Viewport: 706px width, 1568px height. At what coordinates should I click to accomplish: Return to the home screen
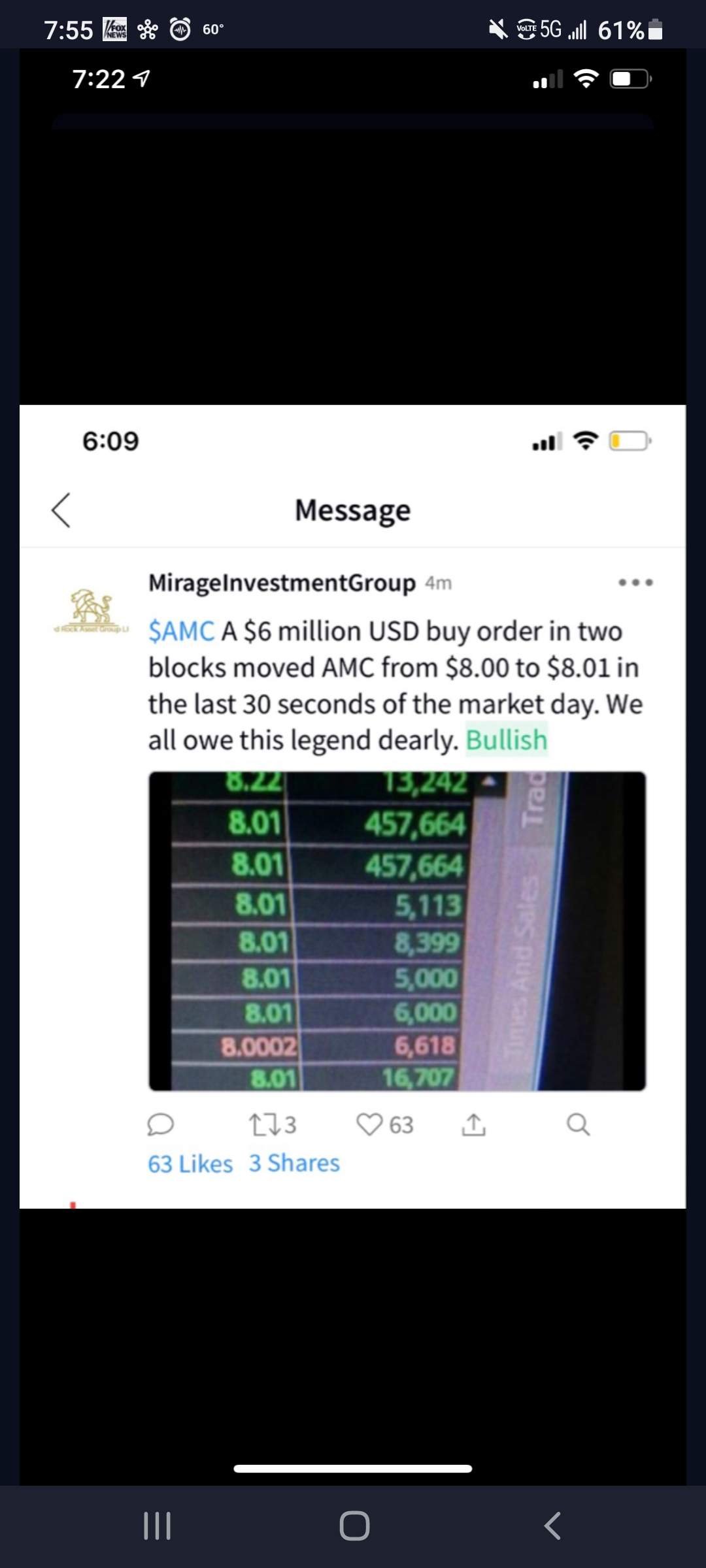(x=354, y=1526)
